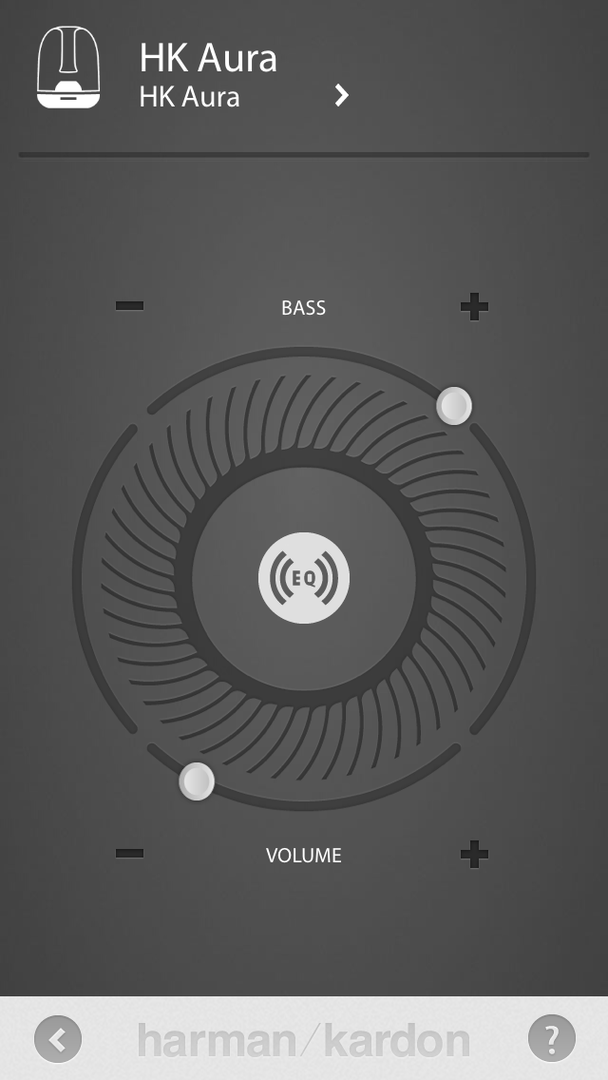Raise the volume with the plus button

coord(474,854)
